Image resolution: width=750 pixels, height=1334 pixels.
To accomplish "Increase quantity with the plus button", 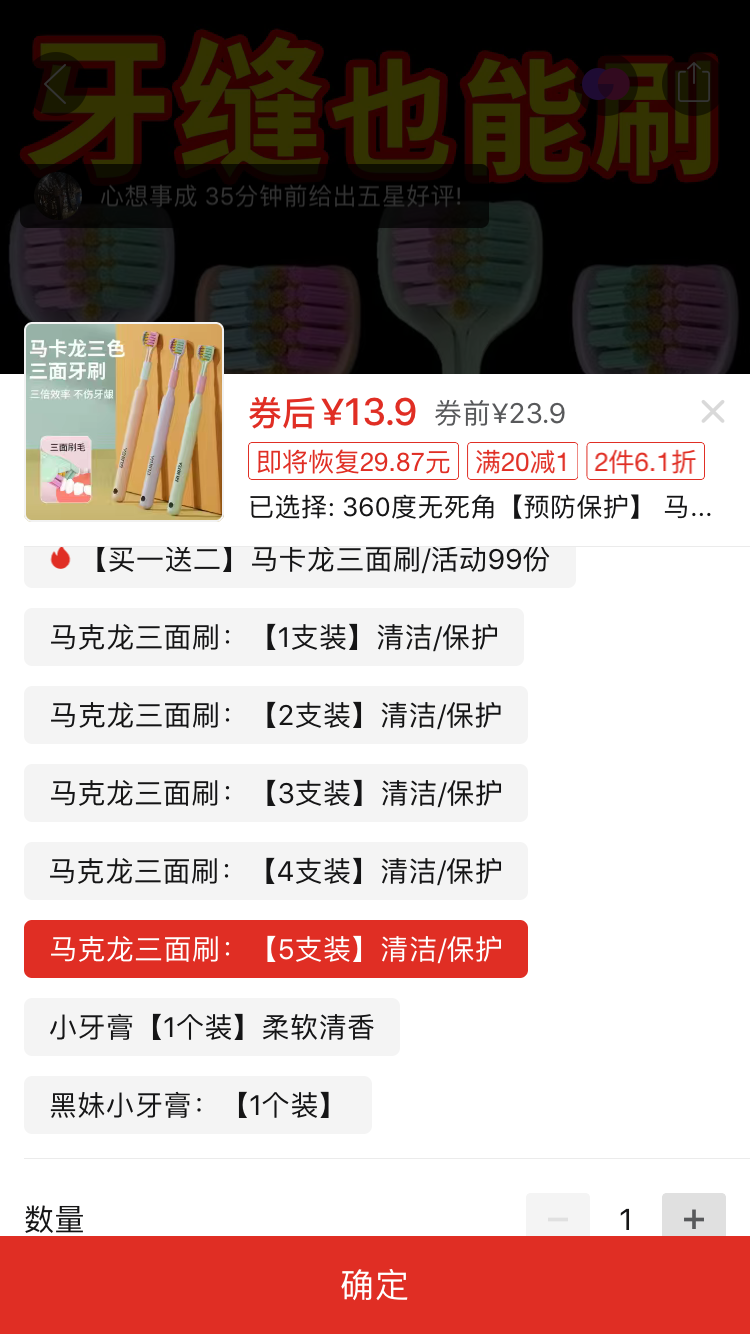I will 693,1219.
